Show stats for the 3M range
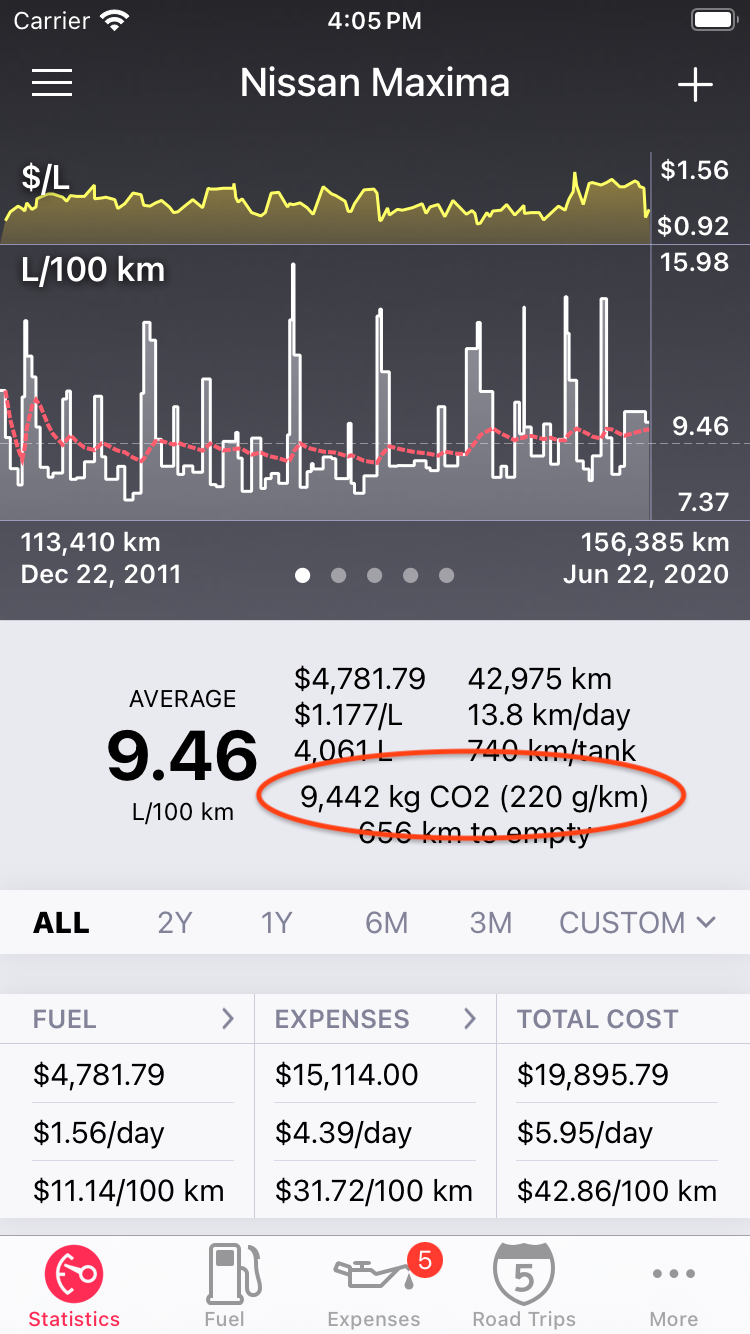Image resolution: width=750 pixels, height=1334 pixels. point(491,922)
